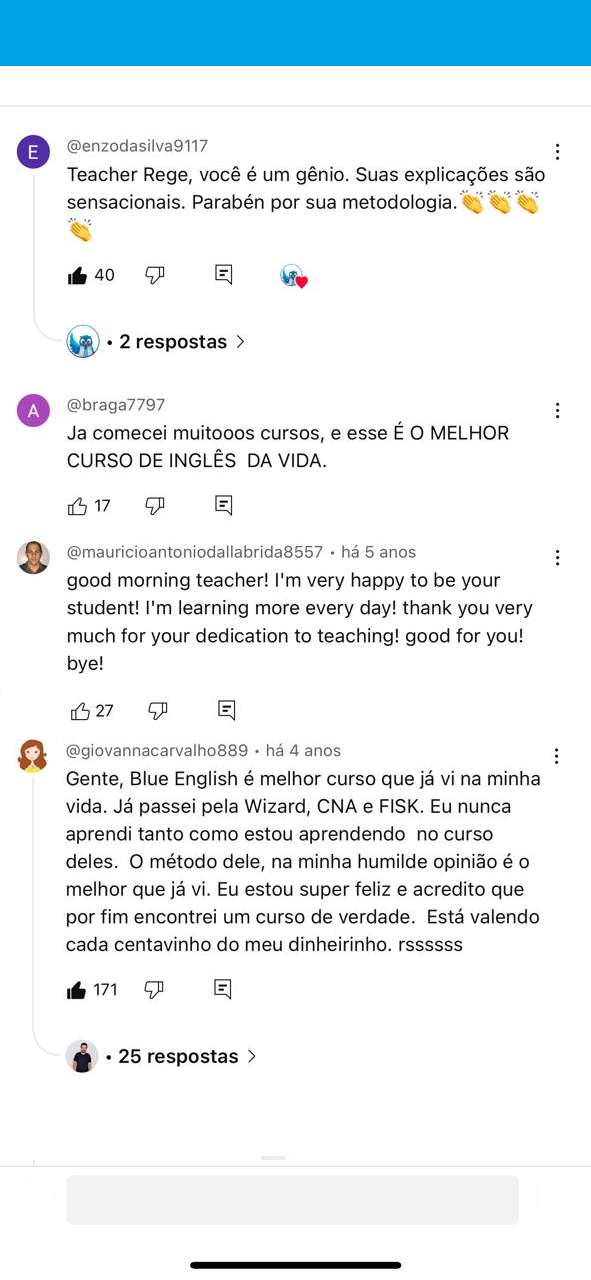Expand the 2 respostas thread
The height and width of the screenshot is (1280, 591).
(176, 342)
